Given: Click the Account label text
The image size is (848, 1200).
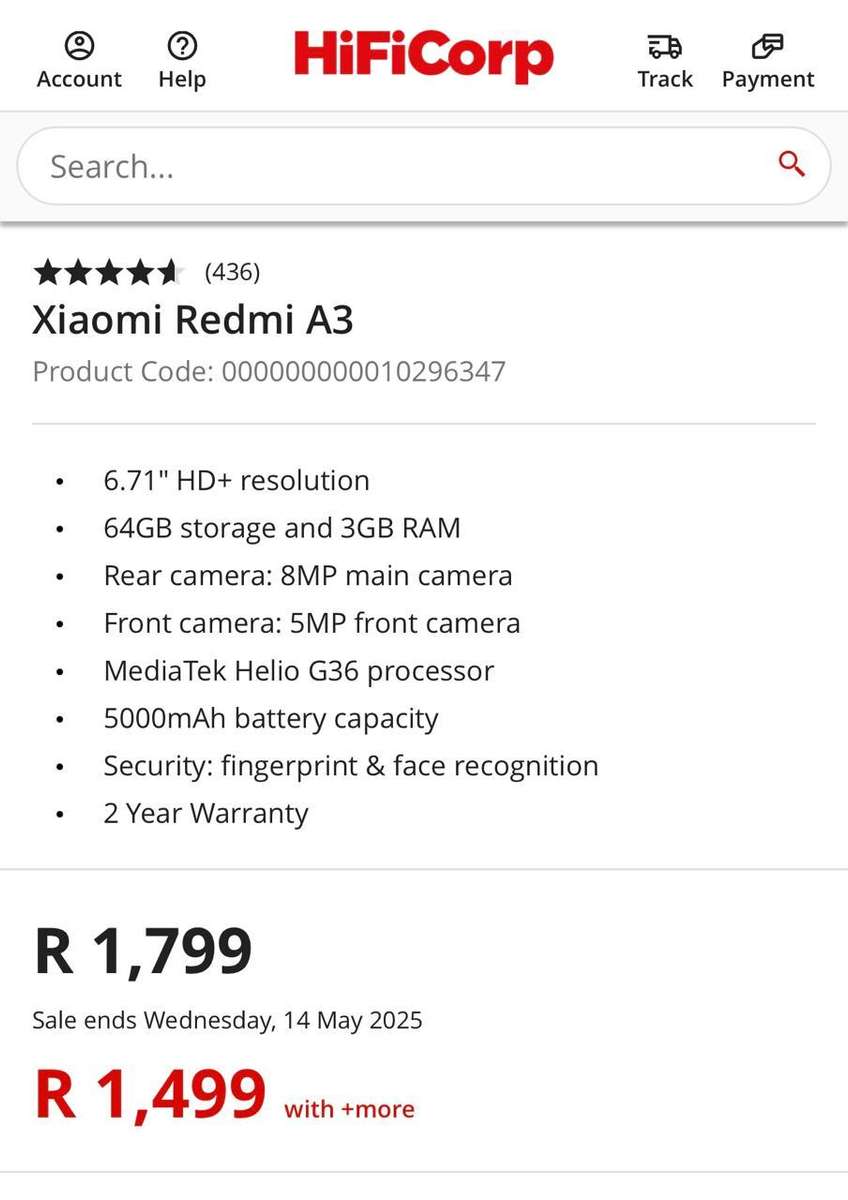Looking at the screenshot, I should 79,79.
